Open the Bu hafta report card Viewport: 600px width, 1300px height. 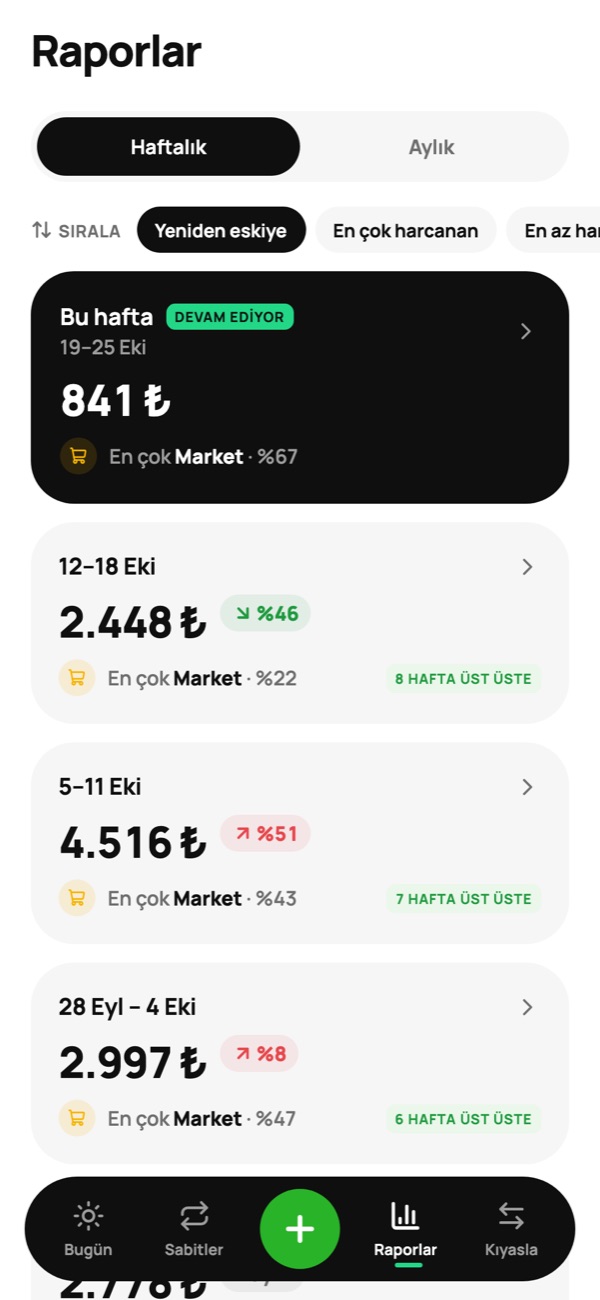click(x=300, y=387)
